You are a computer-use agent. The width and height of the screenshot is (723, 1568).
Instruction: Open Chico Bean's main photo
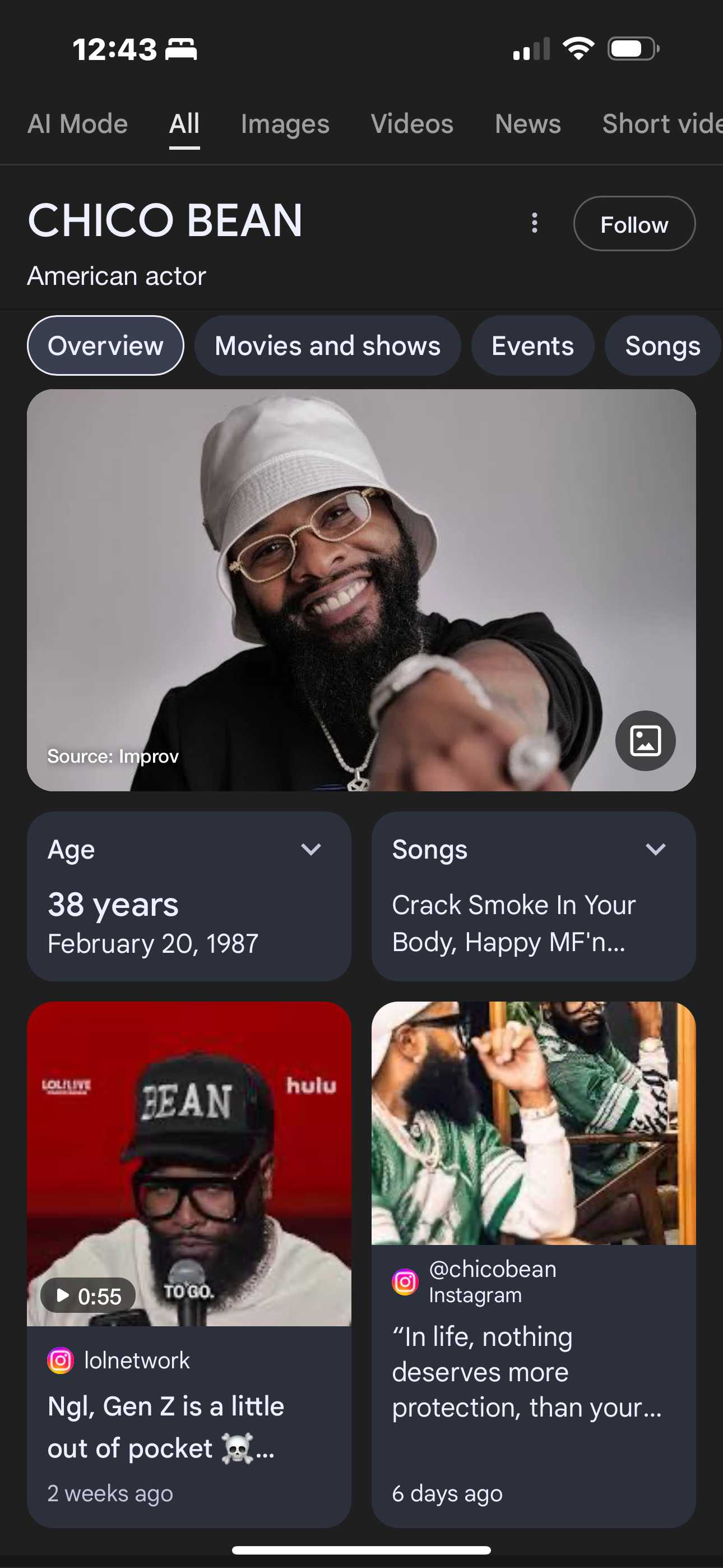pos(361,590)
